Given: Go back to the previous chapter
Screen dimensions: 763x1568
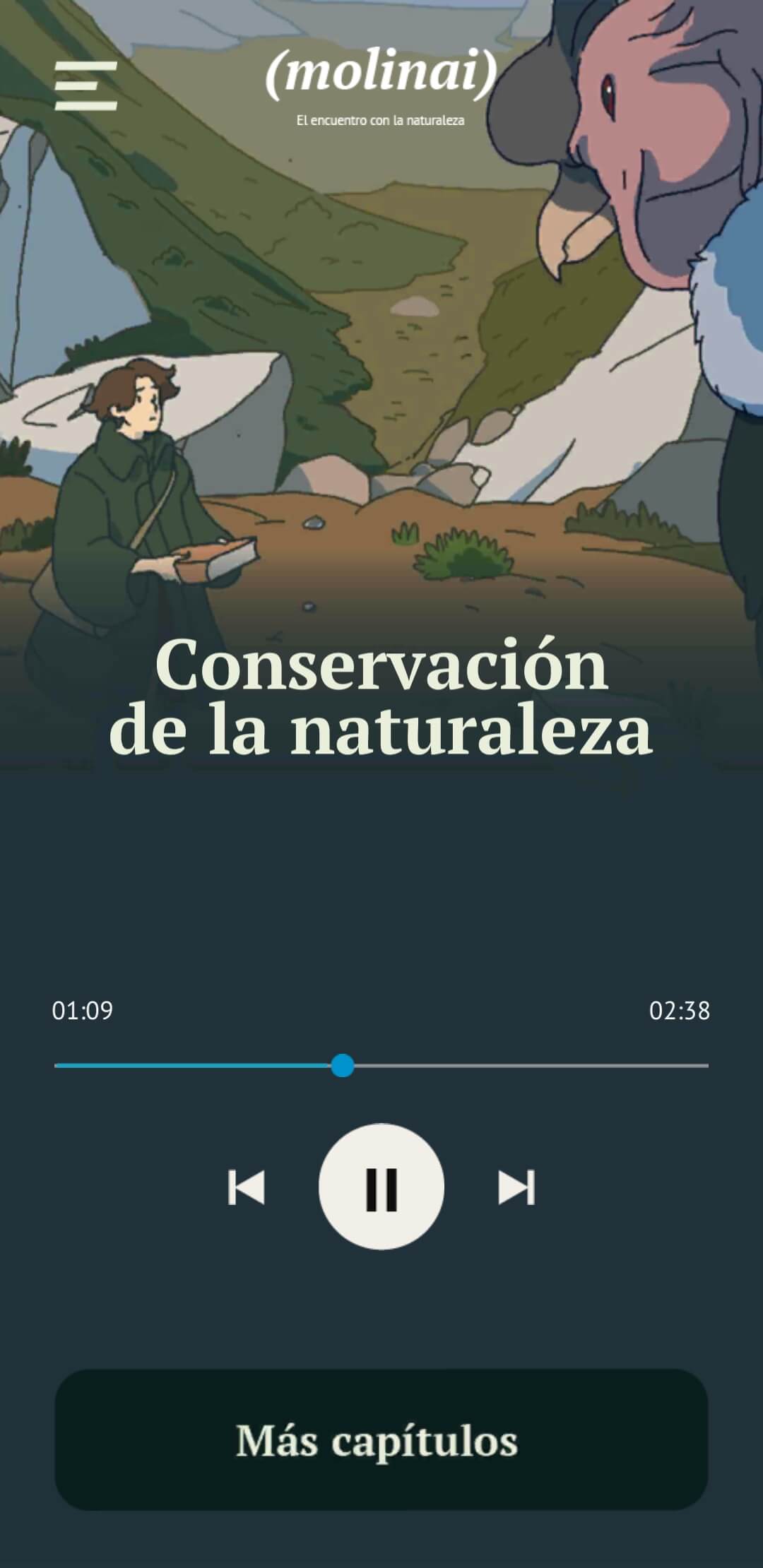Looking at the screenshot, I should pos(247,1187).
